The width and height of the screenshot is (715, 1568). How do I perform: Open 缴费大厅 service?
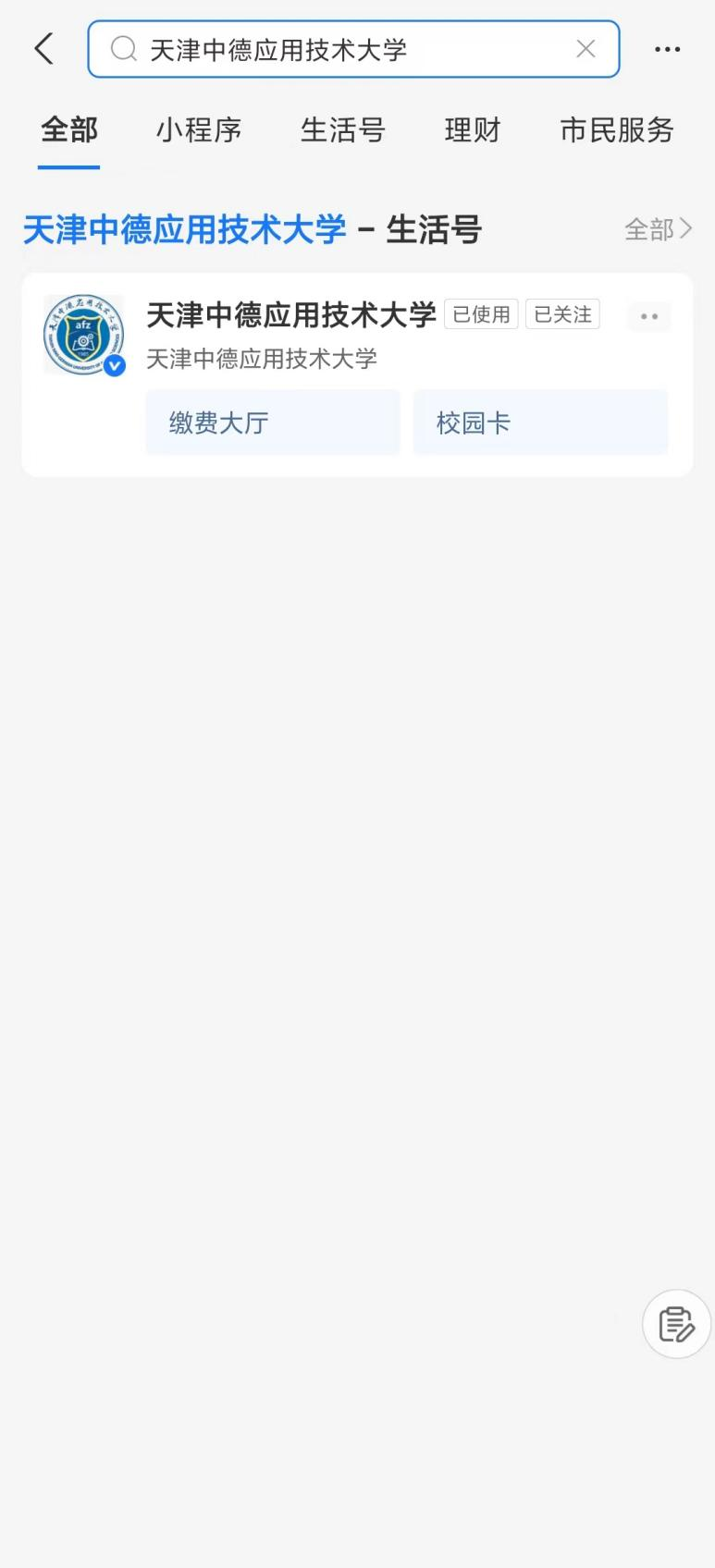pyautogui.click(x=272, y=423)
